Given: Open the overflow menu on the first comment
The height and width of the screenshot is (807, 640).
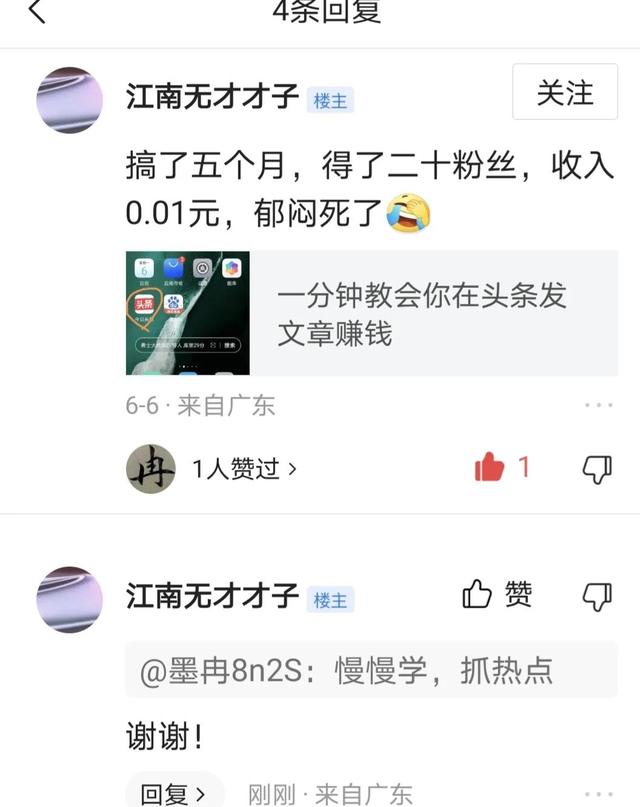Looking at the screenshot, I should pyautogui.click(x=598, y=405).
